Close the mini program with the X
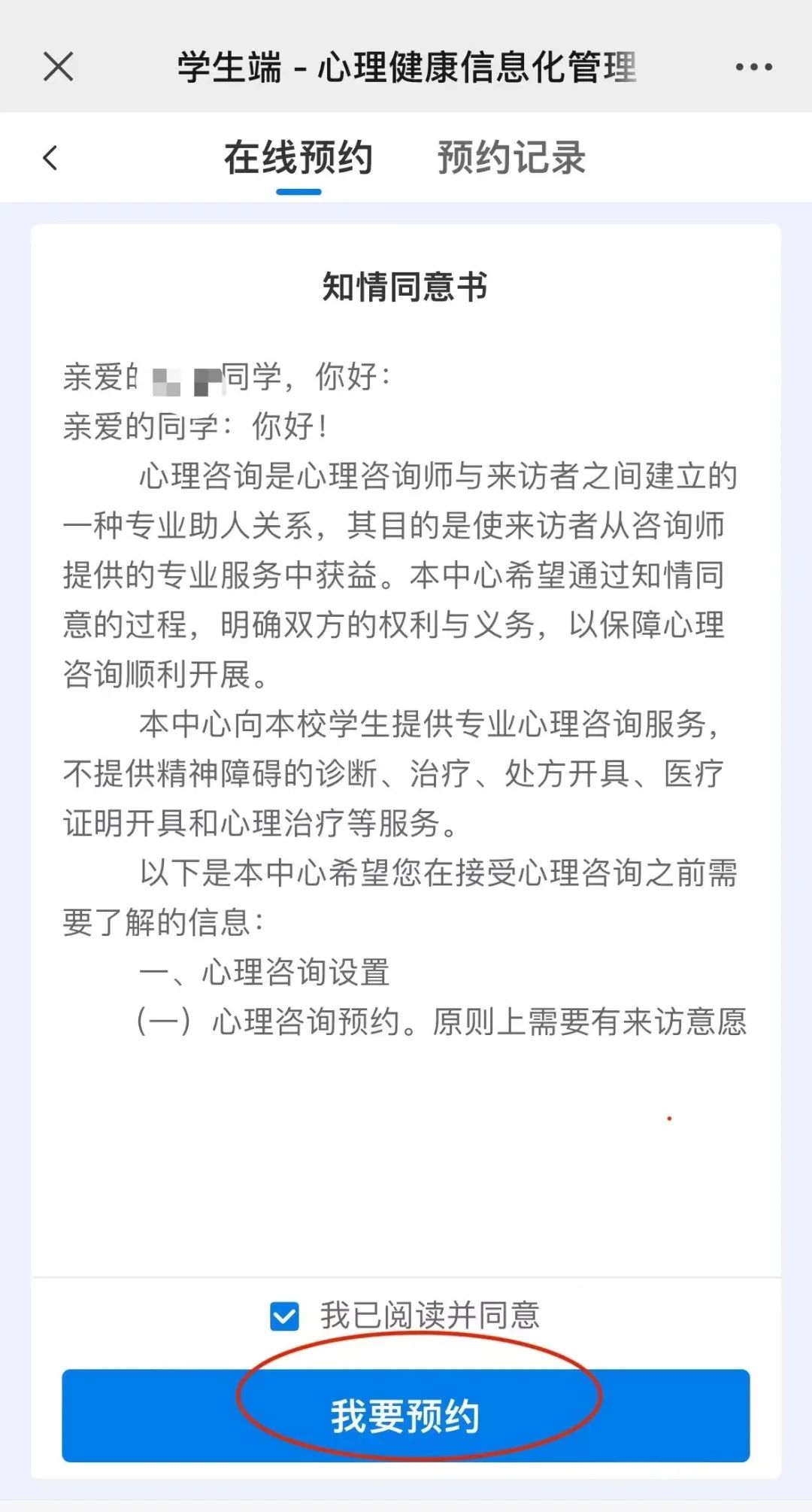Viewport: 812px width, 1512px height. click(58, 67)
